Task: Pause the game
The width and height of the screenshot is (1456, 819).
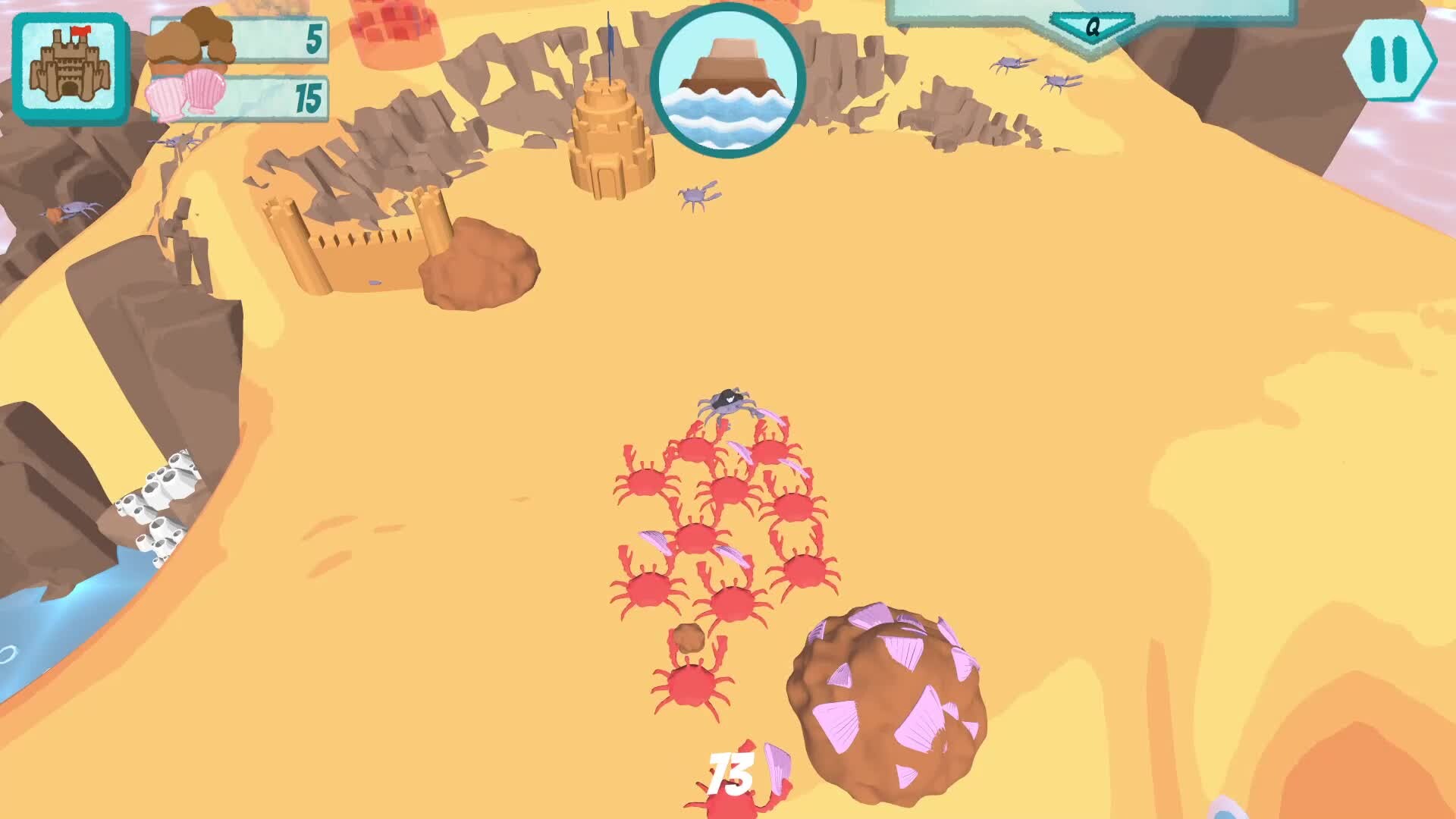Action: [x=1389, y=59]
